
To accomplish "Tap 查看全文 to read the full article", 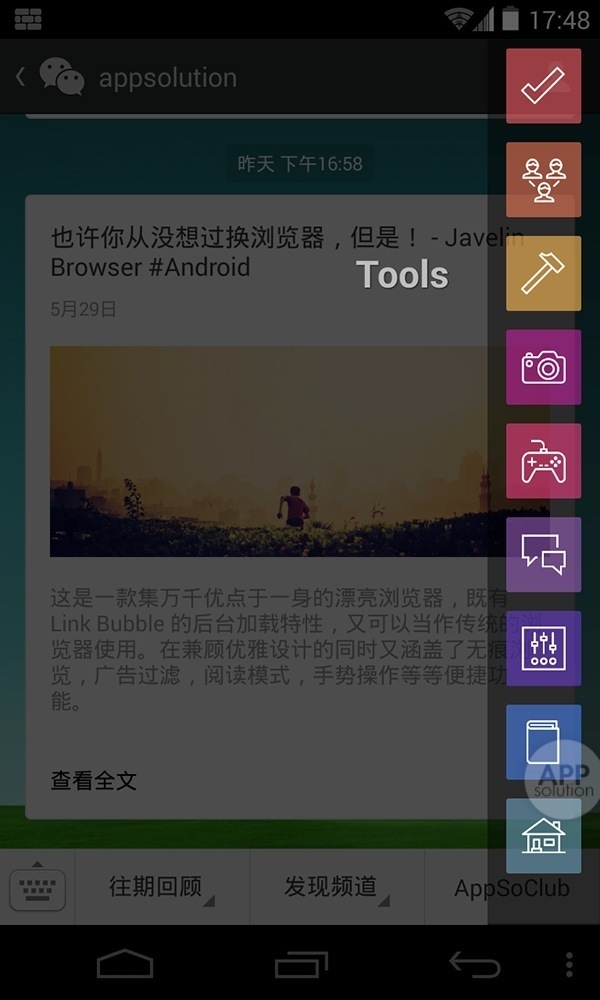I will (94, 780).
